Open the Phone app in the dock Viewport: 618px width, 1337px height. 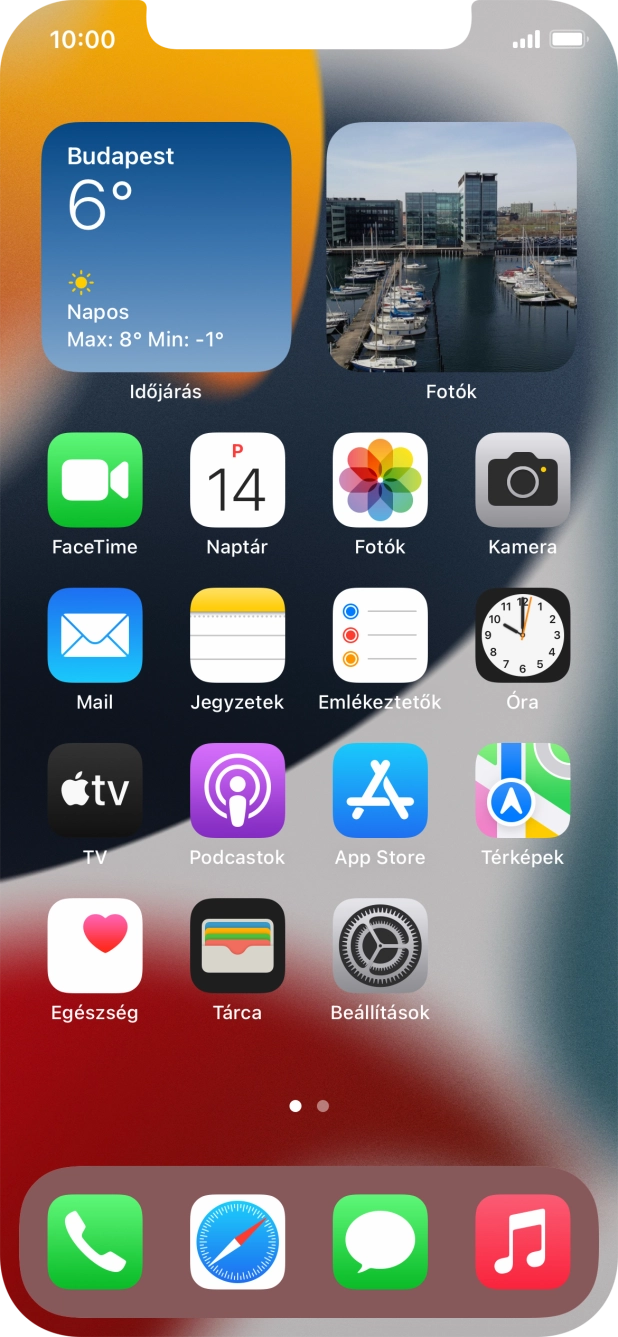point(95,1241)
